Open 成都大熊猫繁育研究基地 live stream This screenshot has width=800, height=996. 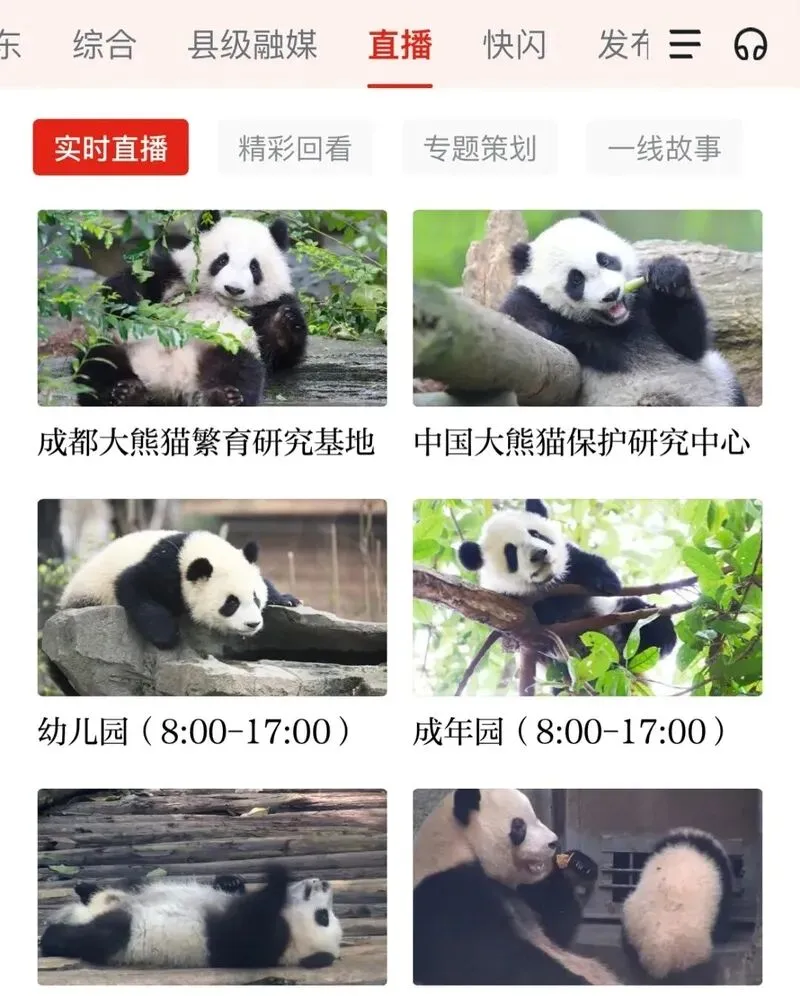click(212, 308)
